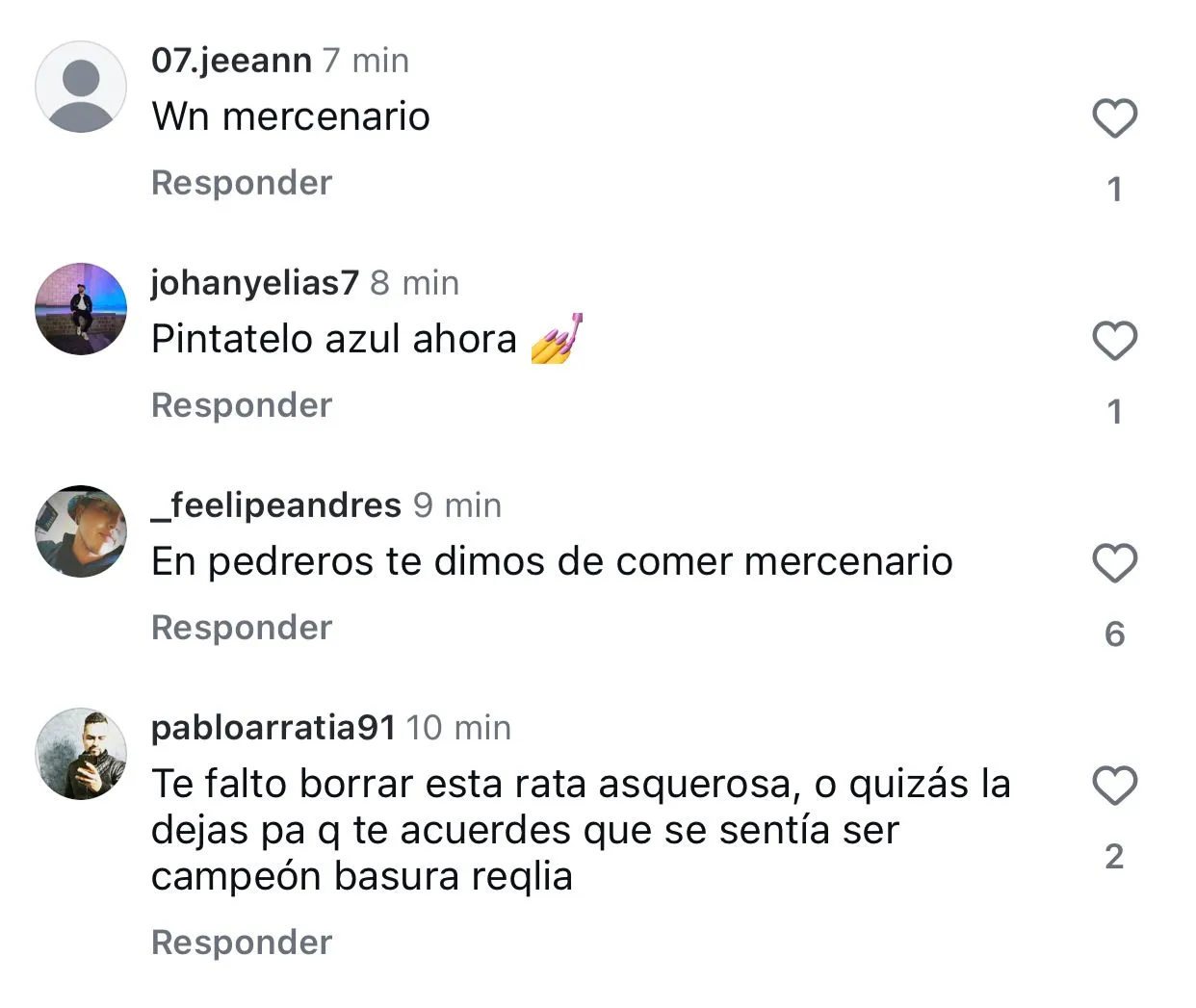Reply to pabloarratia91's comment
Screen dimensions: 1196x1008
tap(242, 943)
